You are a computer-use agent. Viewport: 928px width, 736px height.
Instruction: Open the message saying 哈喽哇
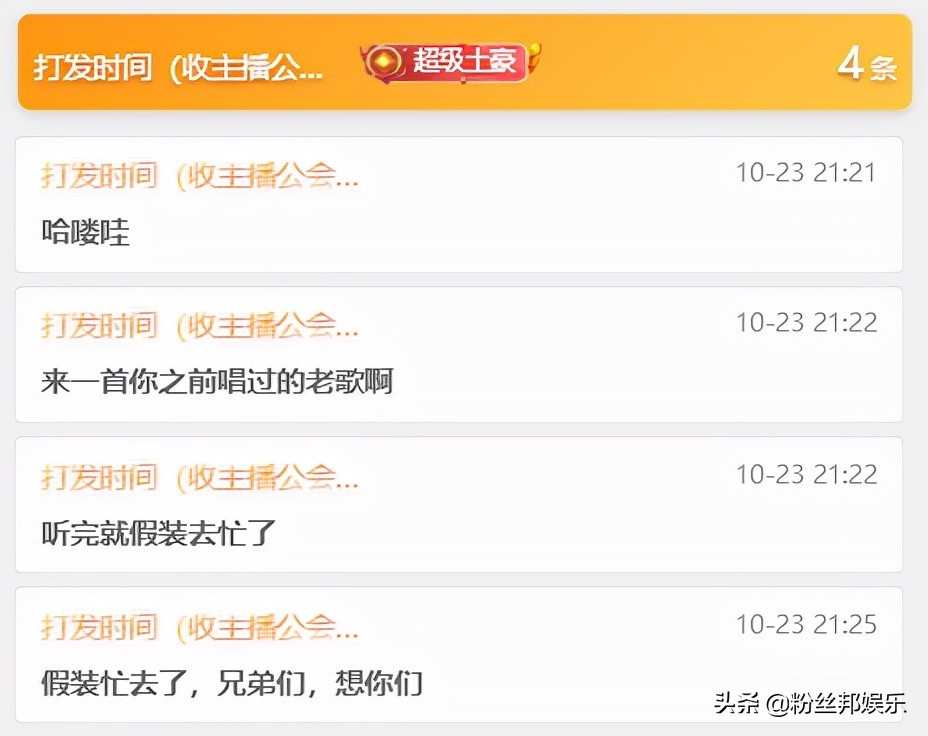[458, 205]
